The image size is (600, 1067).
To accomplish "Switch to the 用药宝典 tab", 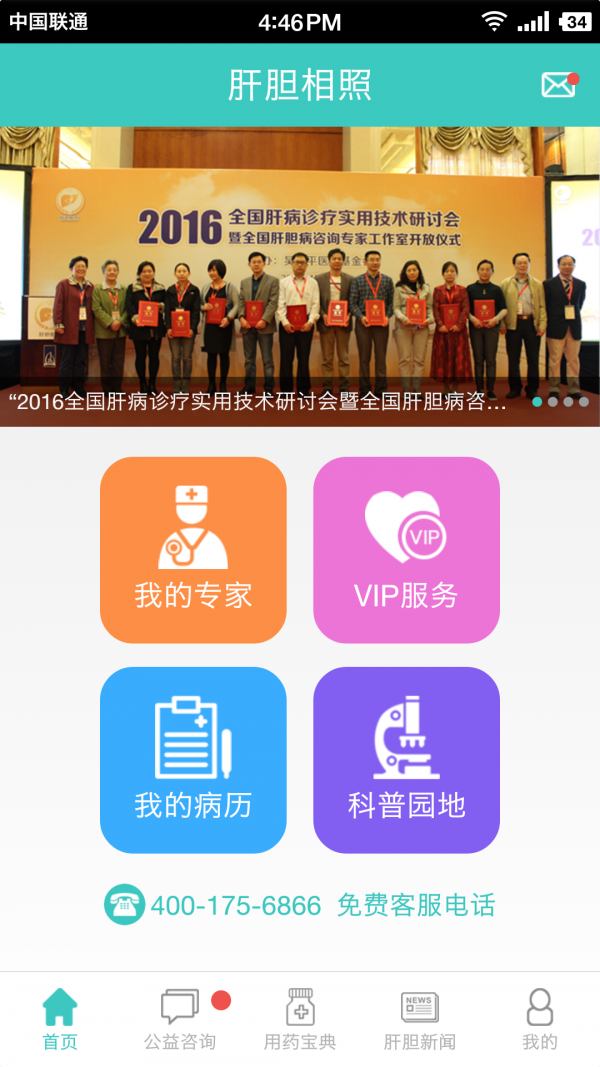I will click(300, 1018).
